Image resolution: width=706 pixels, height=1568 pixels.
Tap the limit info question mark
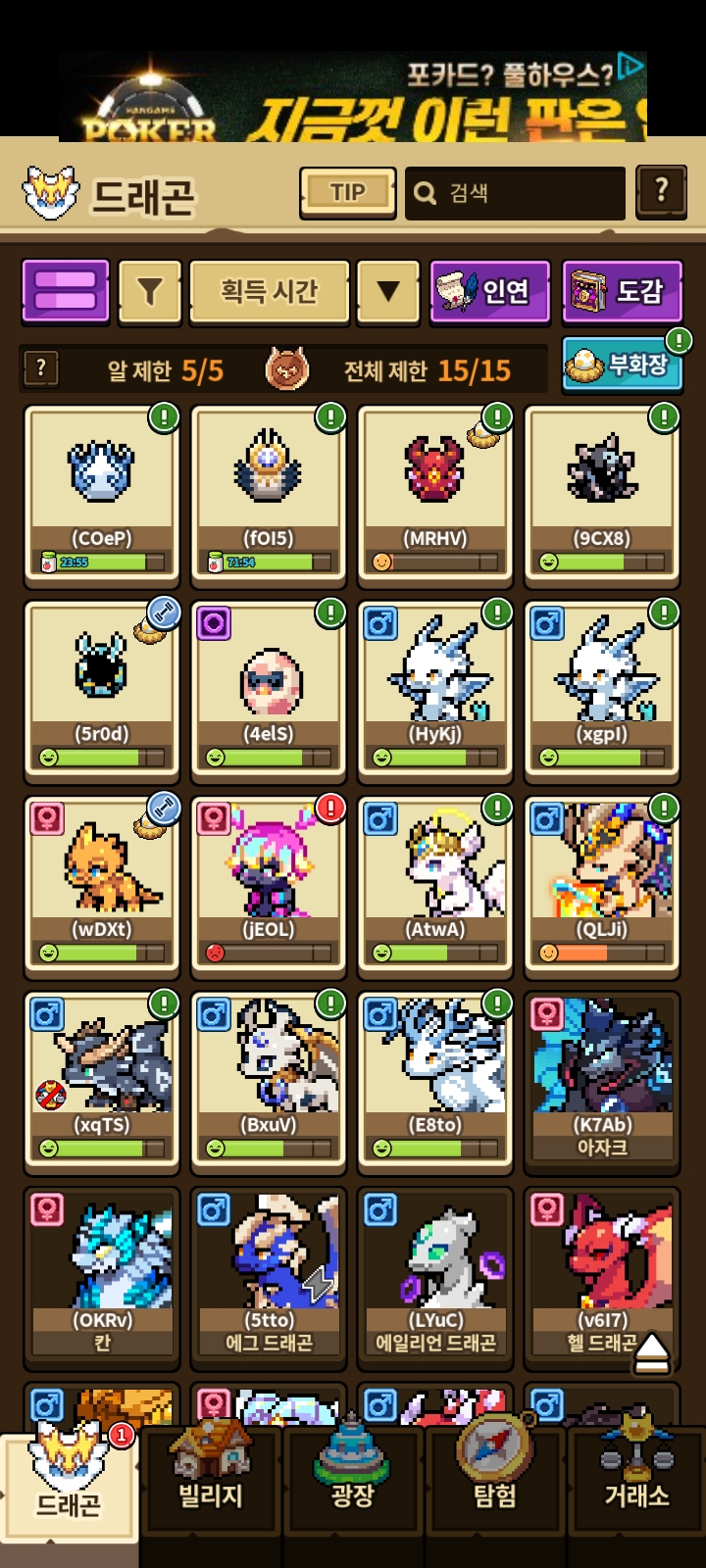(x=40, y=368)
